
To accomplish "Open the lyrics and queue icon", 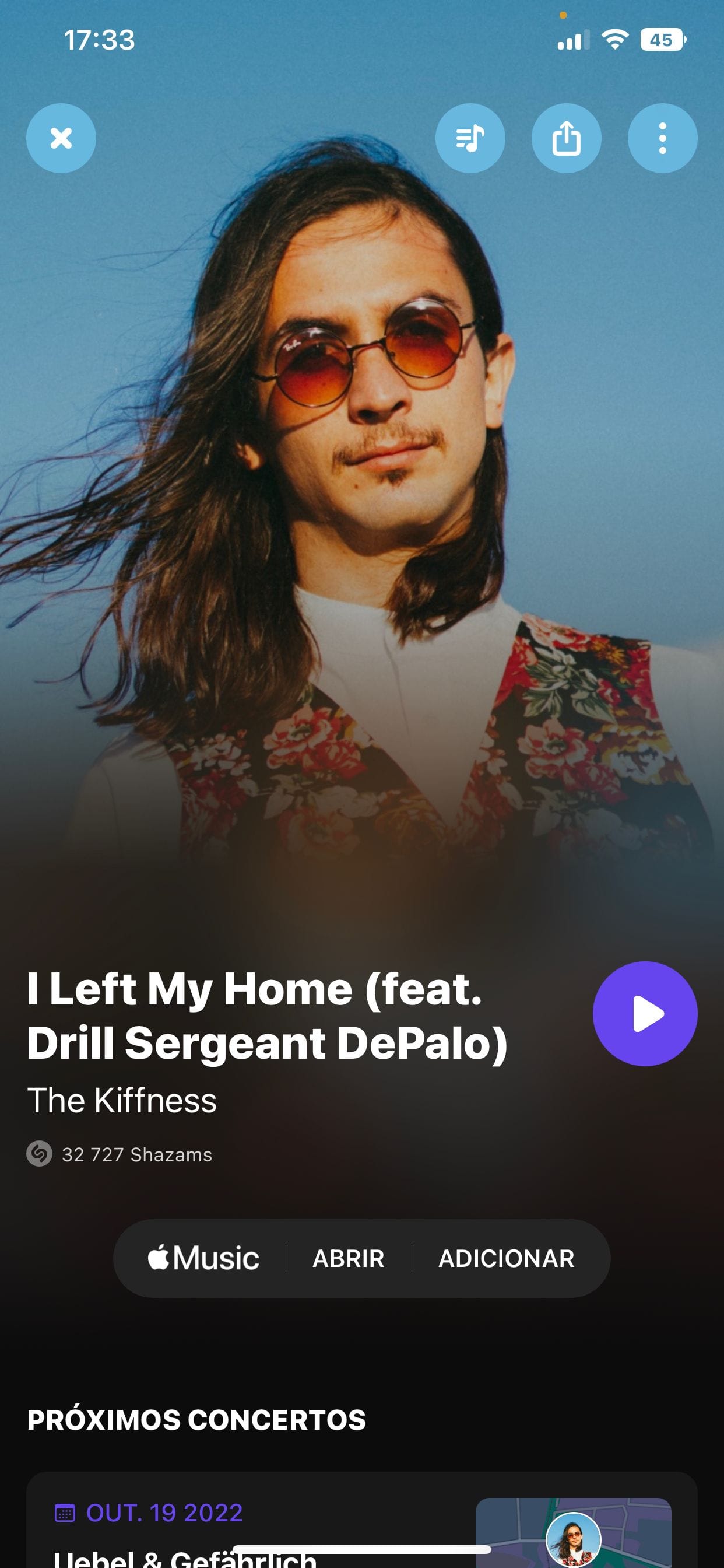I will 470,138.
